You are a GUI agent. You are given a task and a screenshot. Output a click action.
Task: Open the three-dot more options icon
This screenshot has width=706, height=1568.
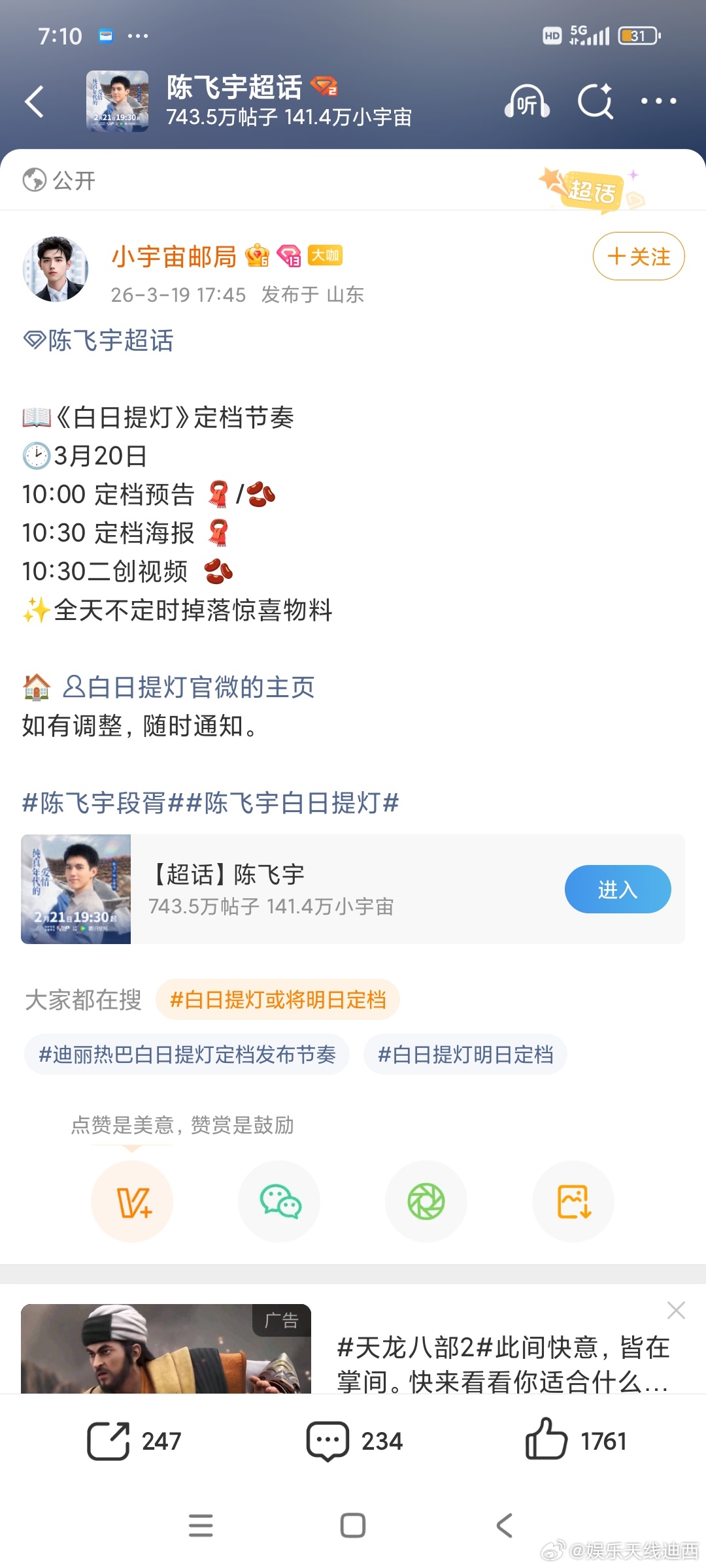[x=660, y=102]
